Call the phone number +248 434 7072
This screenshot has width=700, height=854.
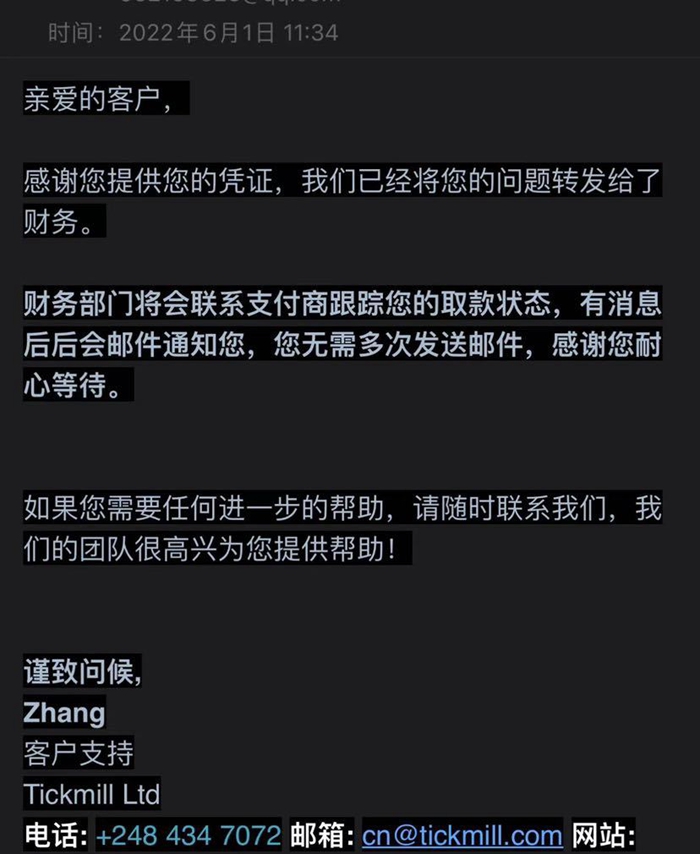click(188, 834)
